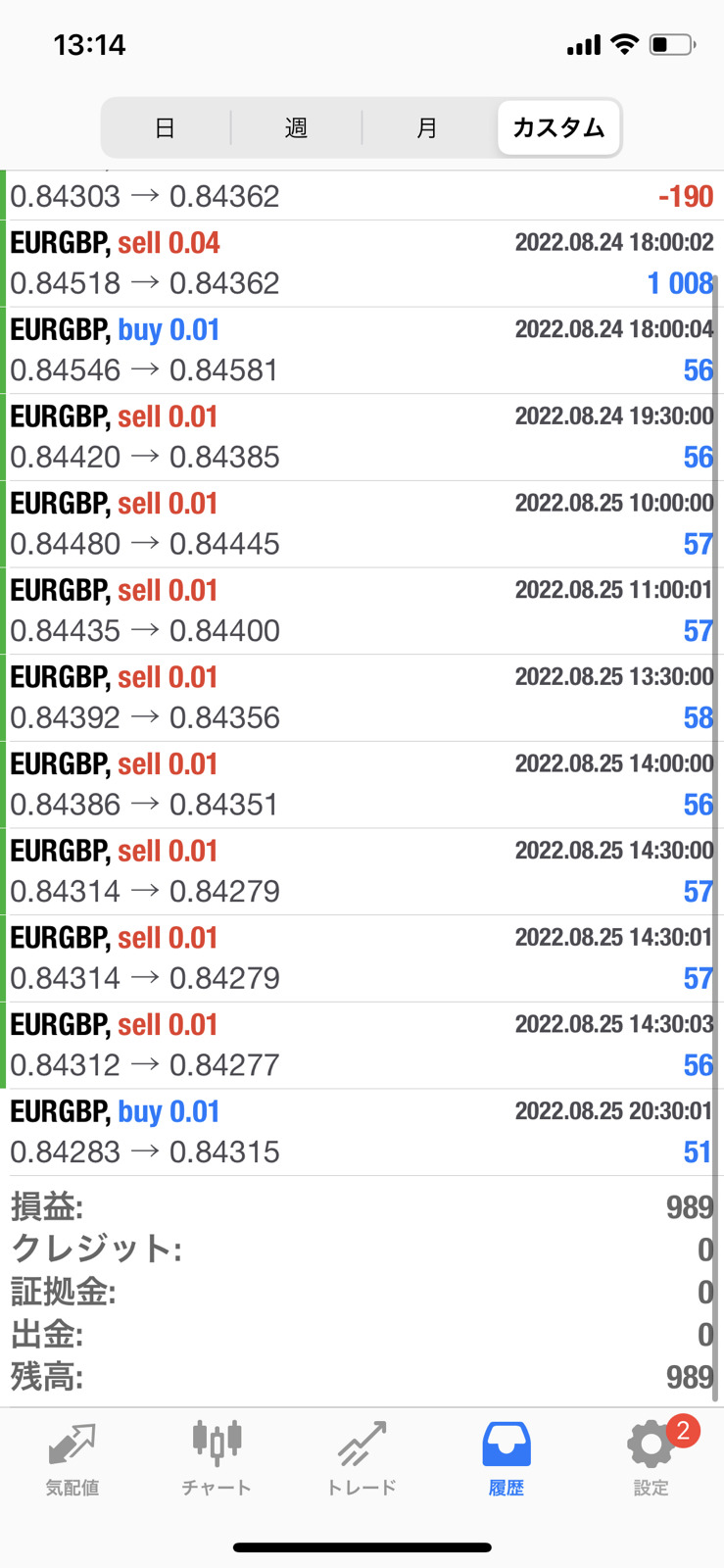Expand the trade closed at 18:00:04
The image size is (724, 1568).
coord(362,351)
